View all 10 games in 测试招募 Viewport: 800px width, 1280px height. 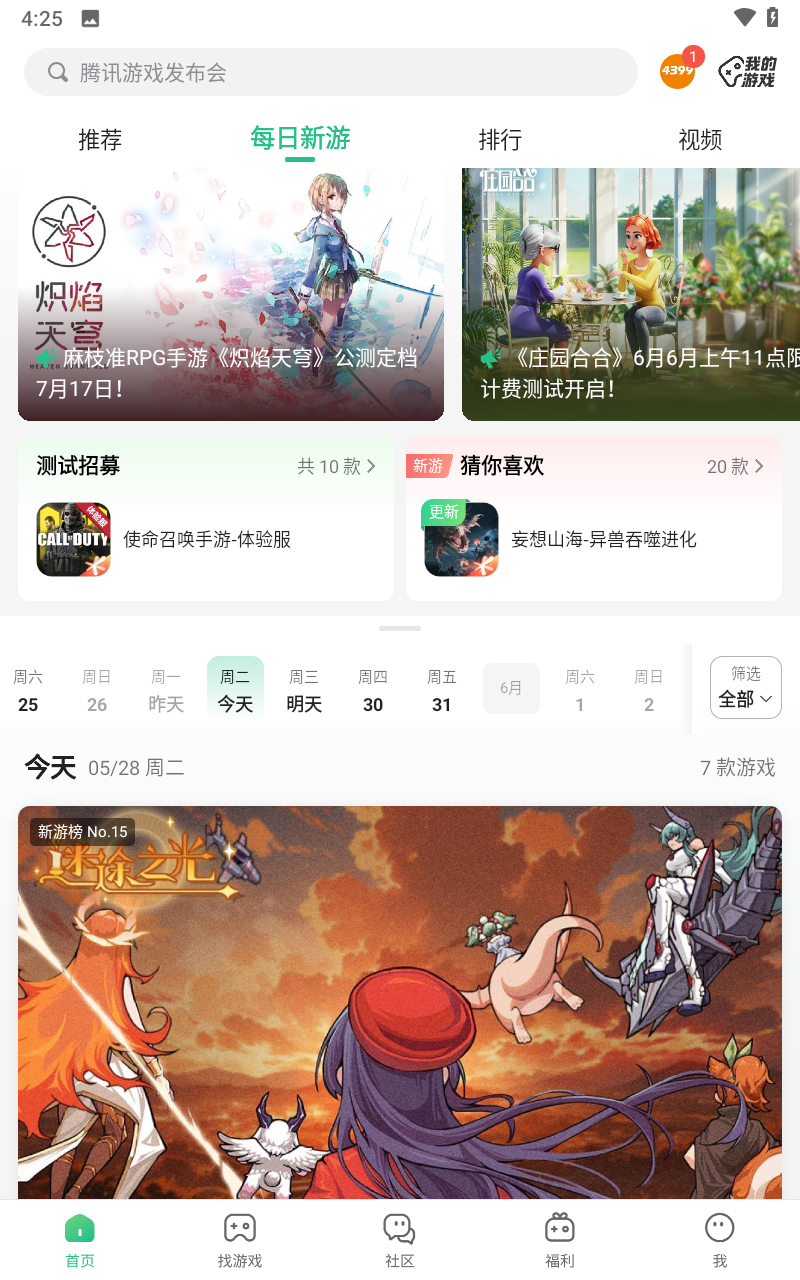pyautogui.click(x=336, y=466)
